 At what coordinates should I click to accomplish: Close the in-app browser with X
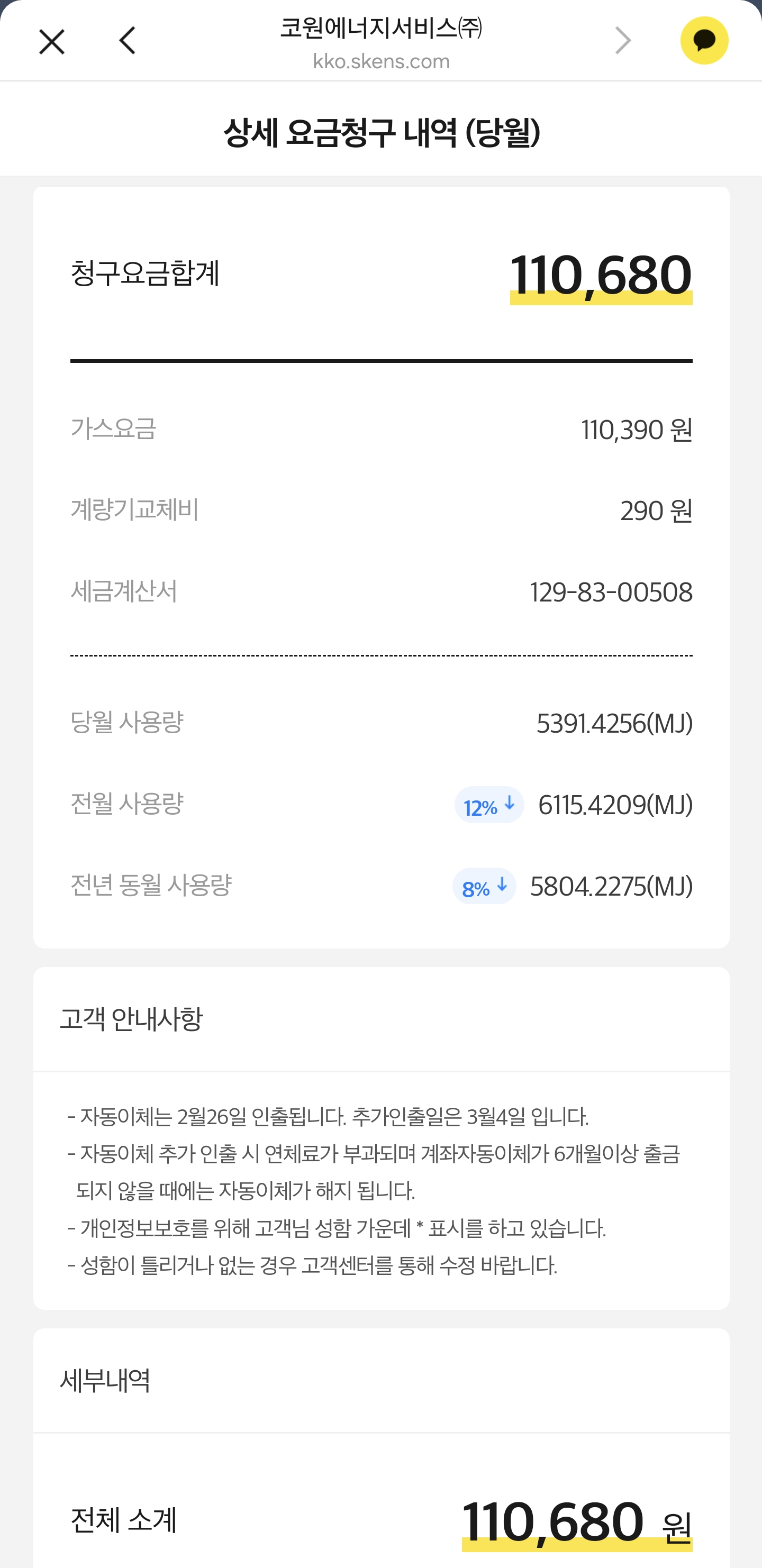tap(52, 42)
